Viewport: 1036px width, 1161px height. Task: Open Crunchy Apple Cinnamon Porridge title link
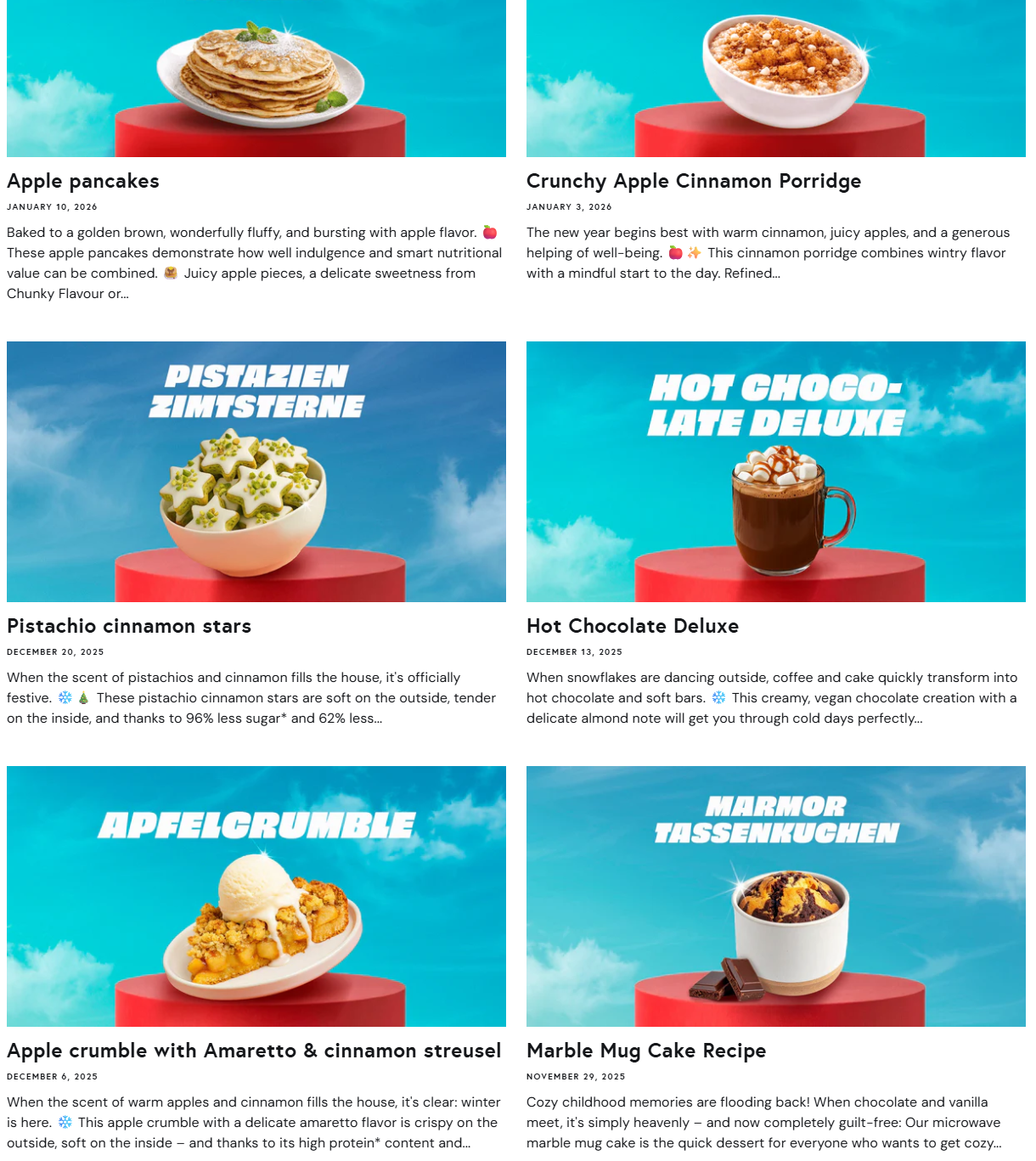(693, 181)
